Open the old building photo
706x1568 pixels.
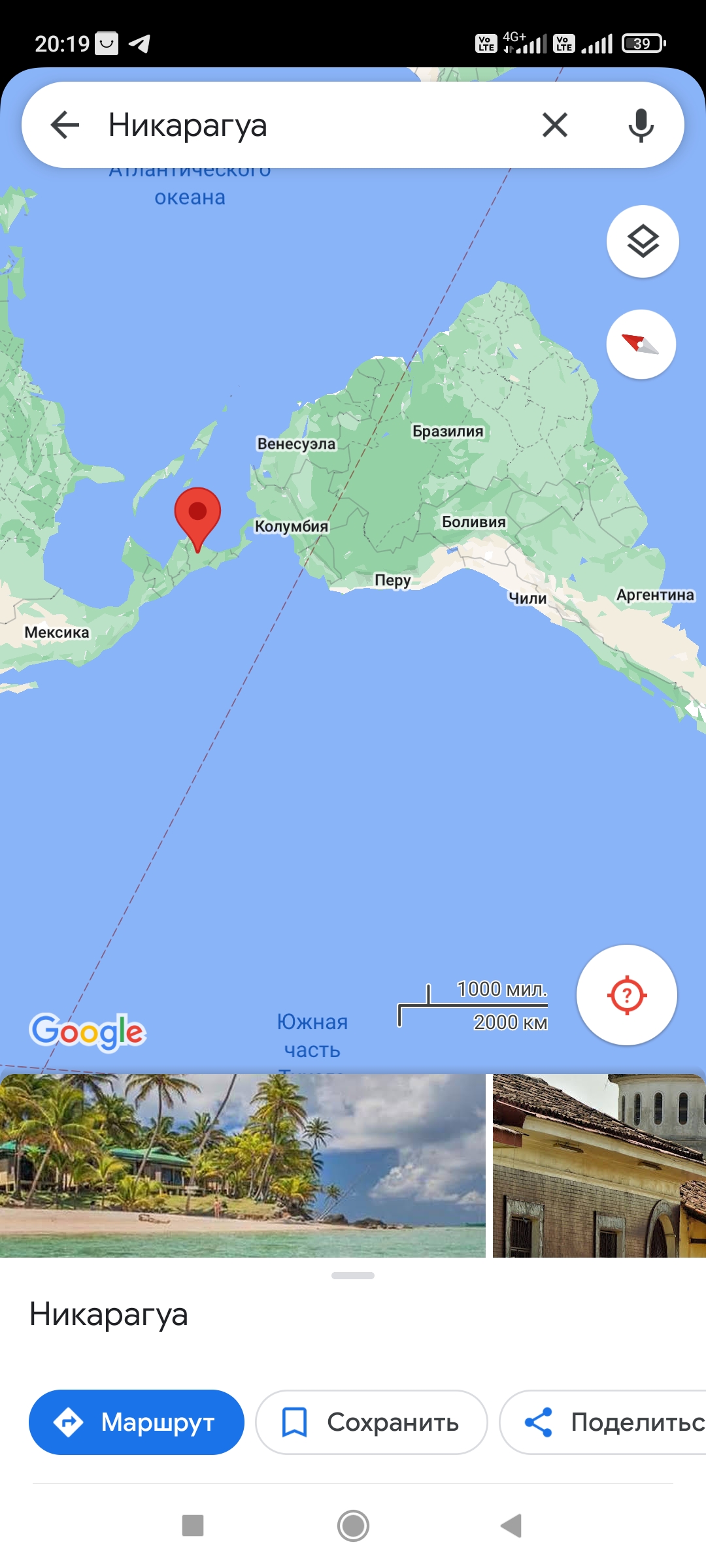[599, 1166]
